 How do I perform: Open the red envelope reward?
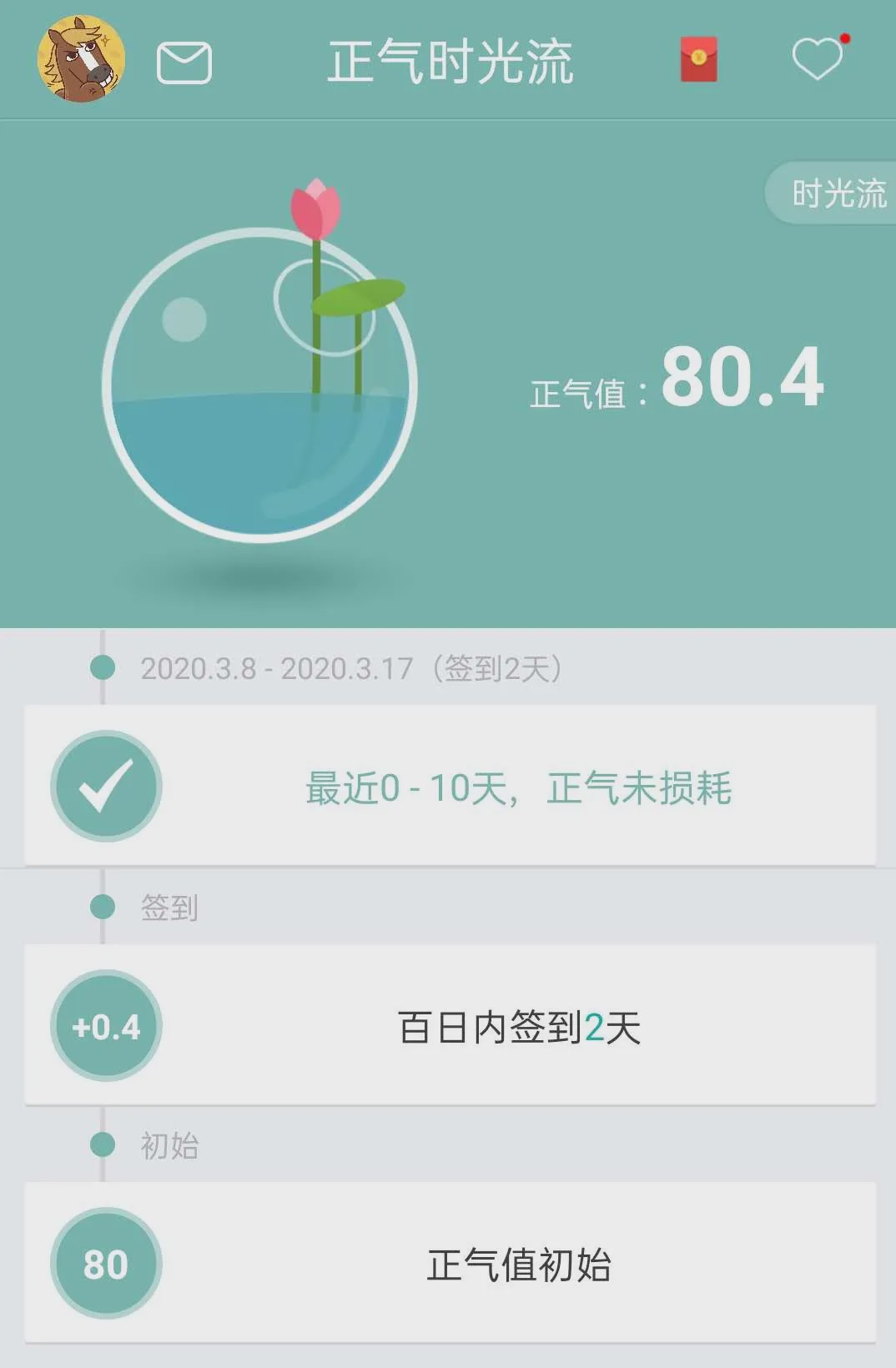pyautogui.click(x=698, y=60)
